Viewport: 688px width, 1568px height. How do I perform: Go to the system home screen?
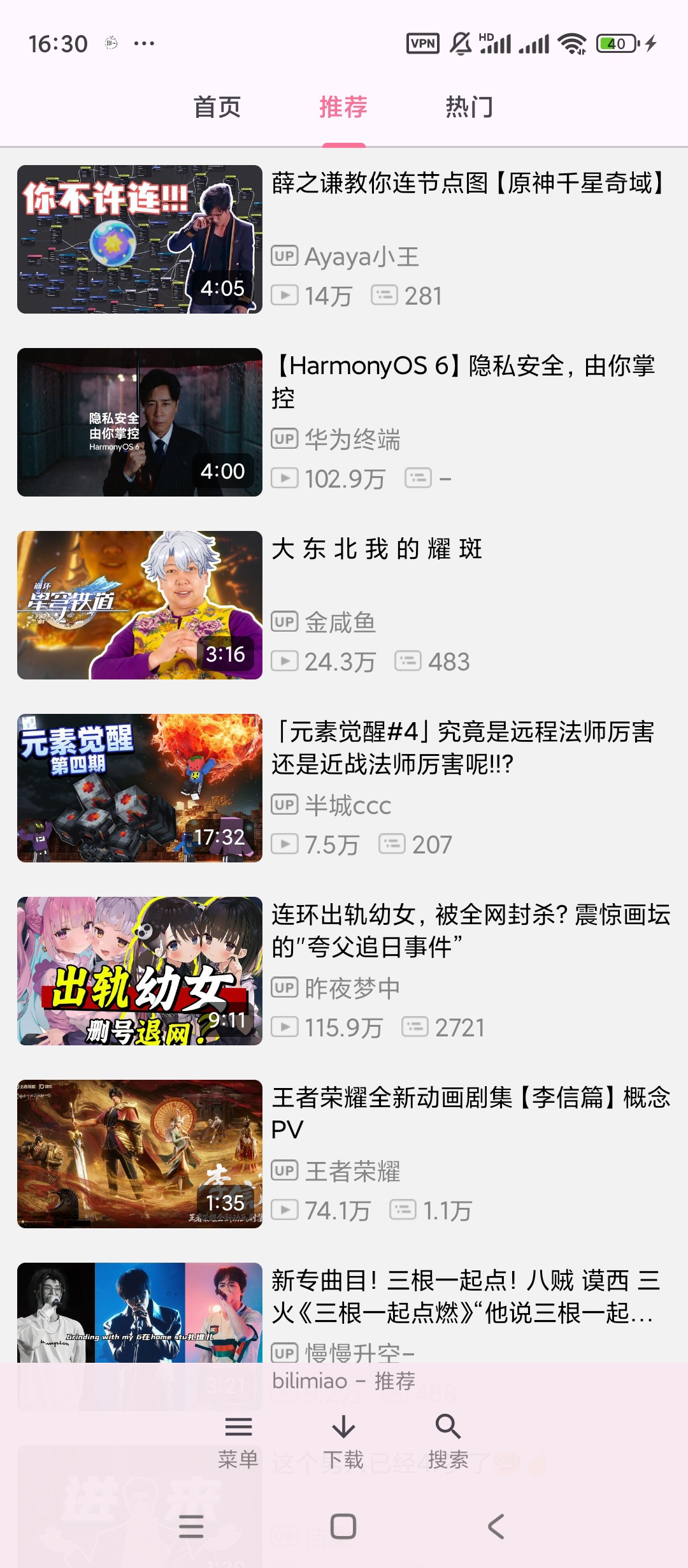click(x=343, y=1526)
